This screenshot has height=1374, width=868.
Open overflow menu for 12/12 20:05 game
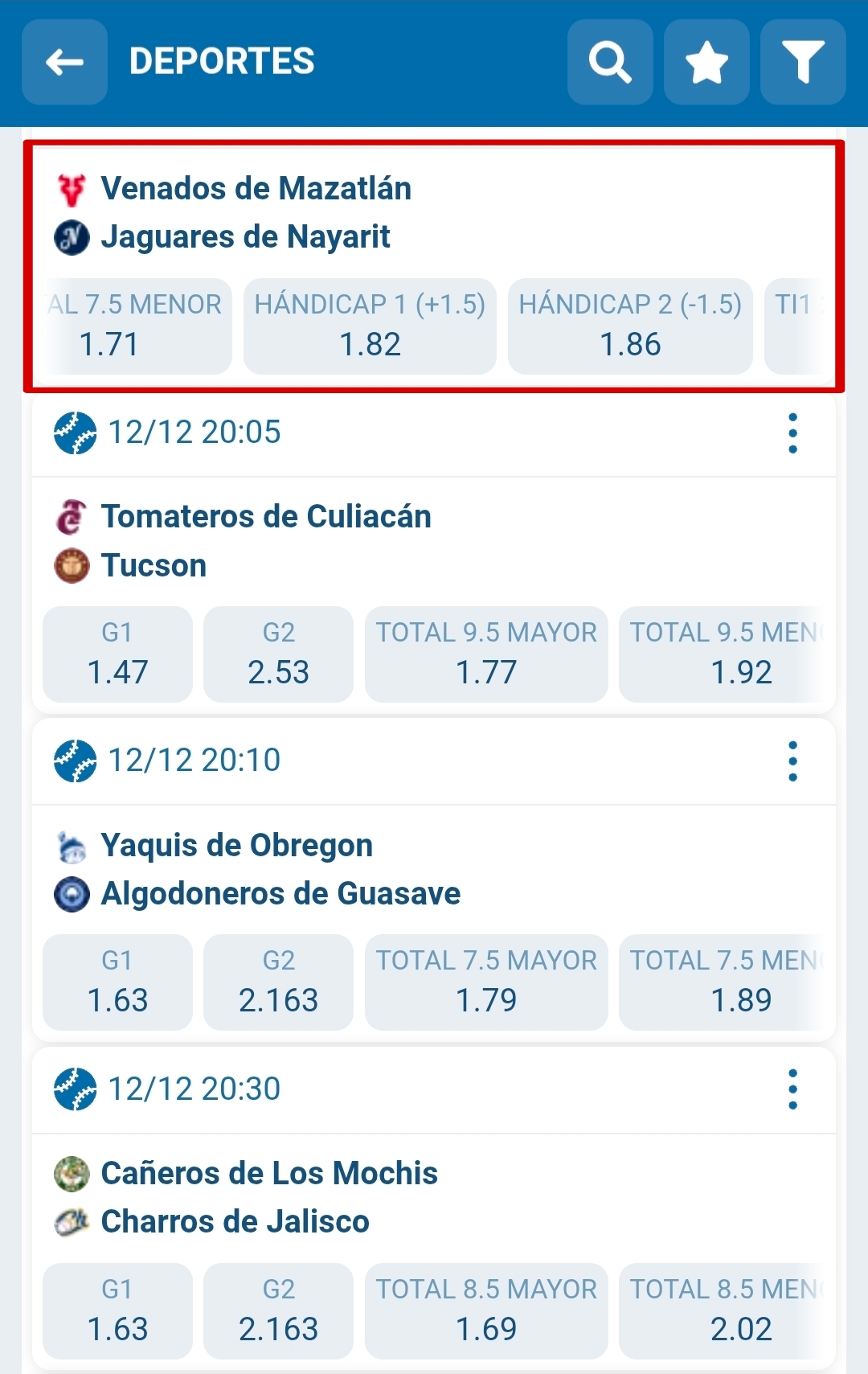[x=792, y=433]
